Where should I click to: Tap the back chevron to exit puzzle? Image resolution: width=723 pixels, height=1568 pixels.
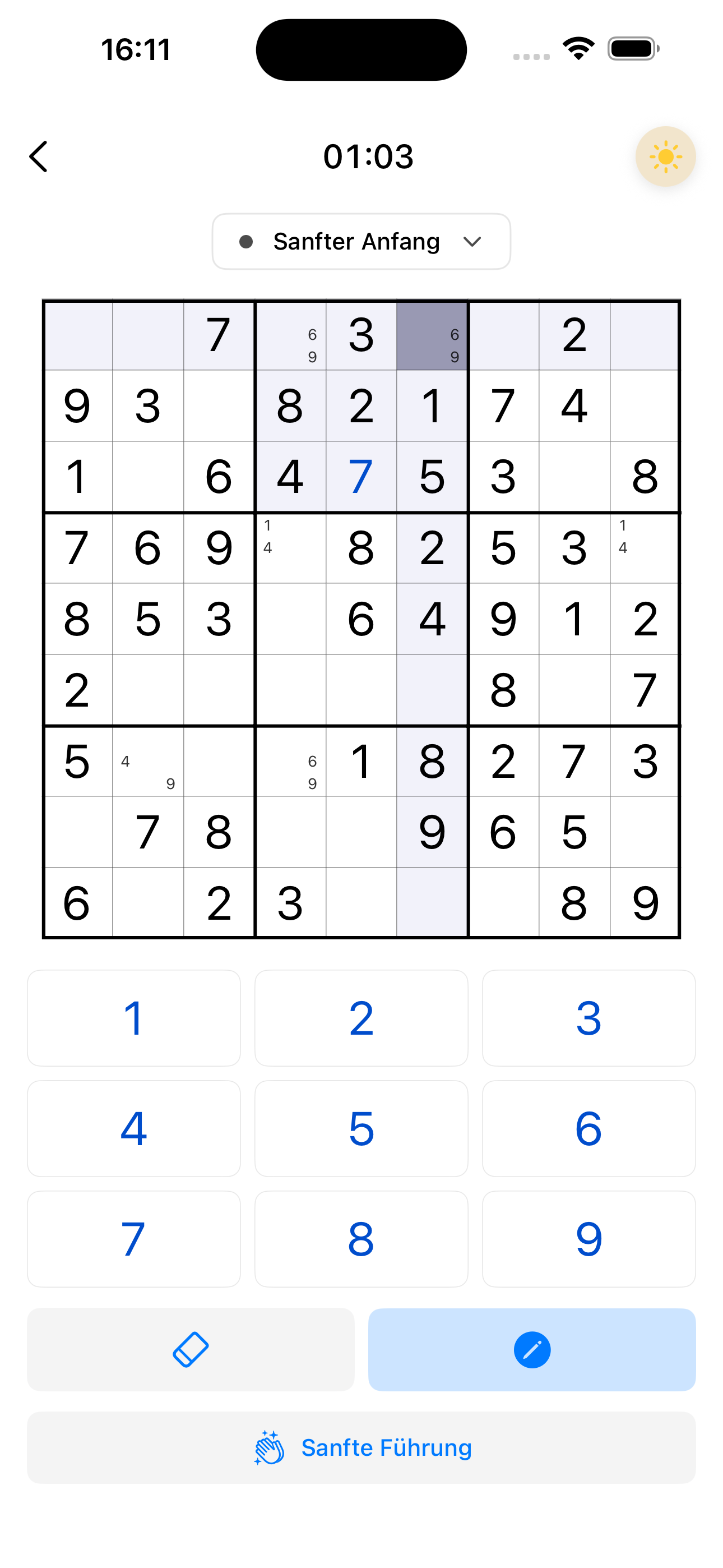pyautogui.click(x=39, y=156)
